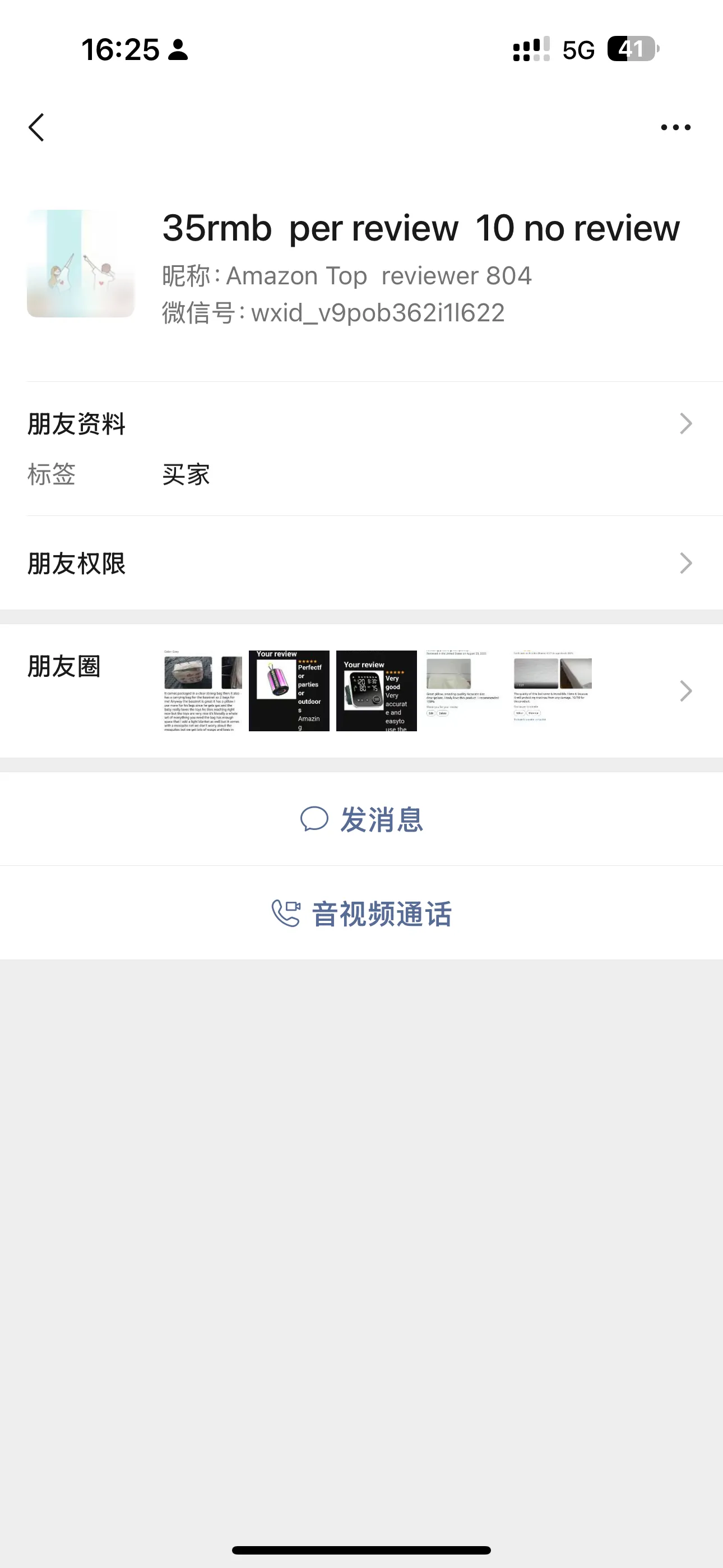Expand the 朋友资料 section chevron
This screenshot has height=1568, width=723.
(685, 423)
